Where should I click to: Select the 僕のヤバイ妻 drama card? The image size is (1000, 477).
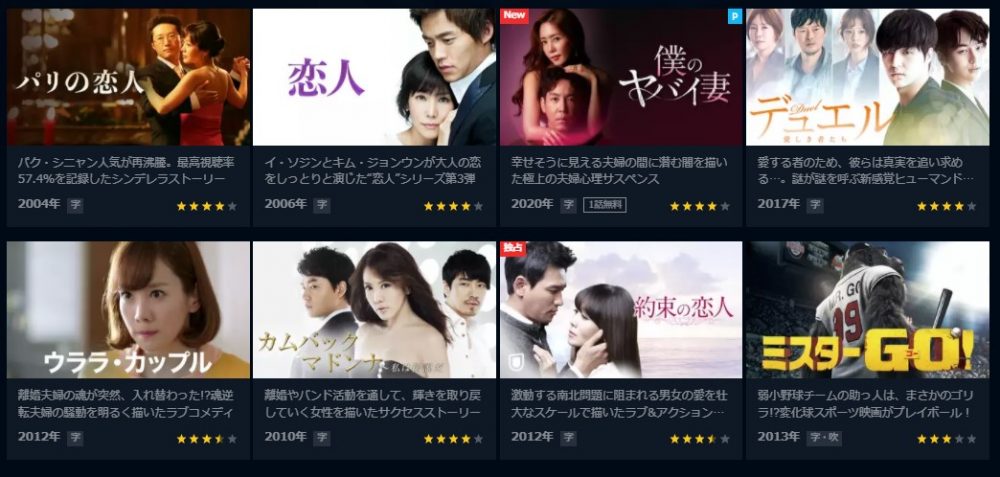pos(621,78)
